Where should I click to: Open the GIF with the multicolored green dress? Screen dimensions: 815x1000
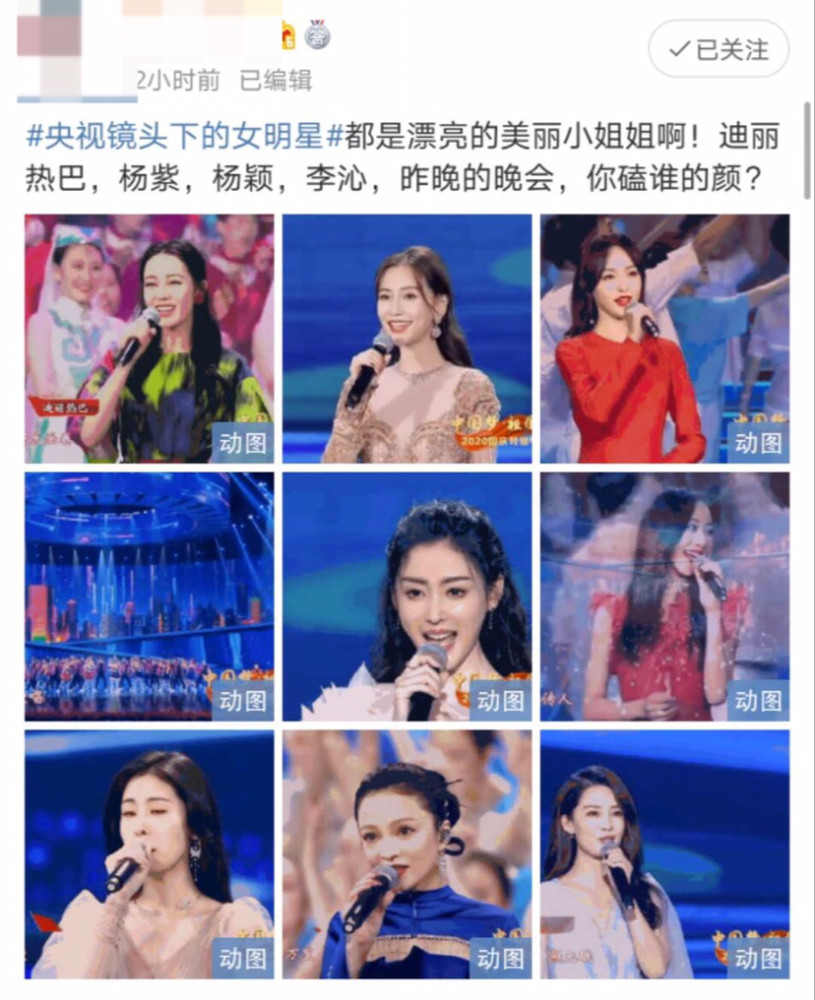[x=149, y=338]
